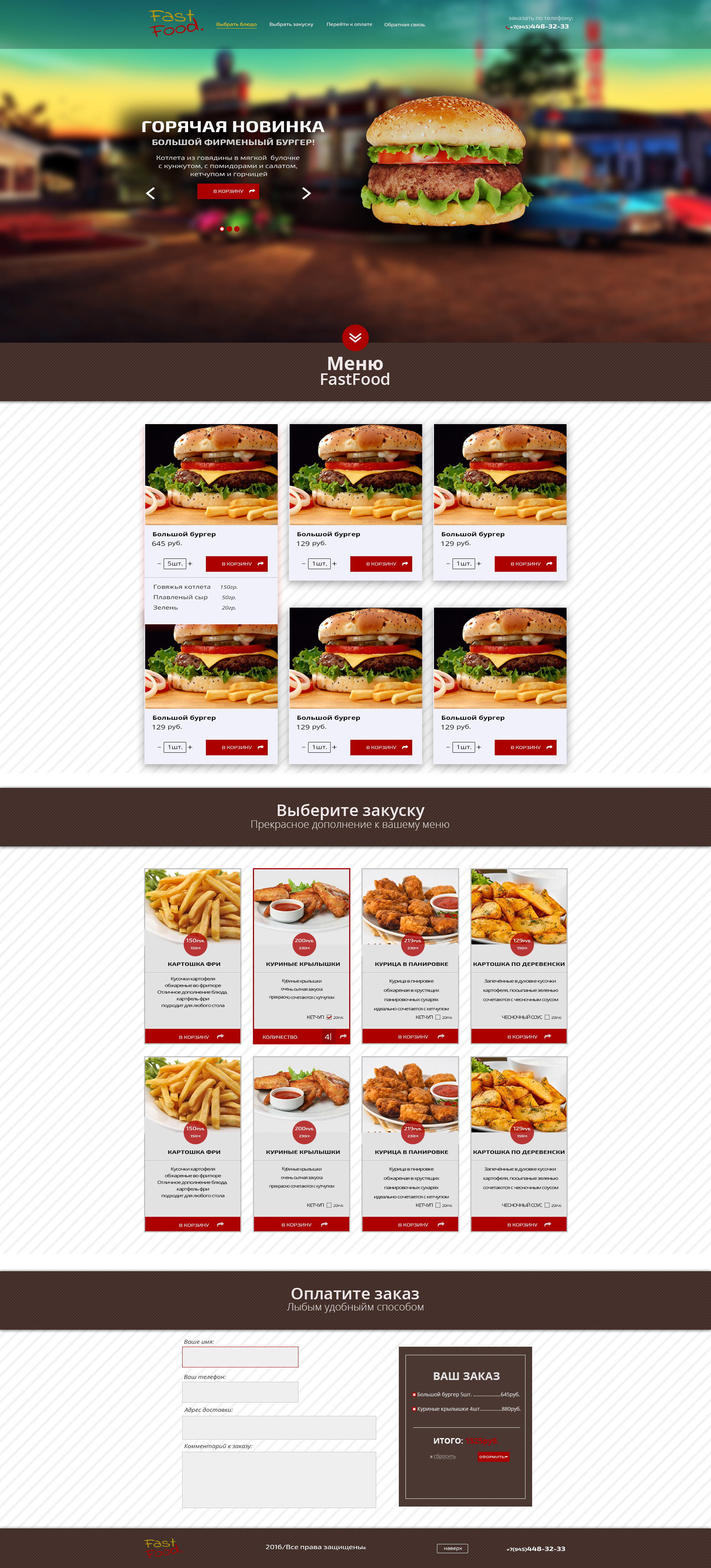Open the Выбрать блюдо navigation link
The width and height of the screenshot is (711, 1568).
[x=236, y=24]
